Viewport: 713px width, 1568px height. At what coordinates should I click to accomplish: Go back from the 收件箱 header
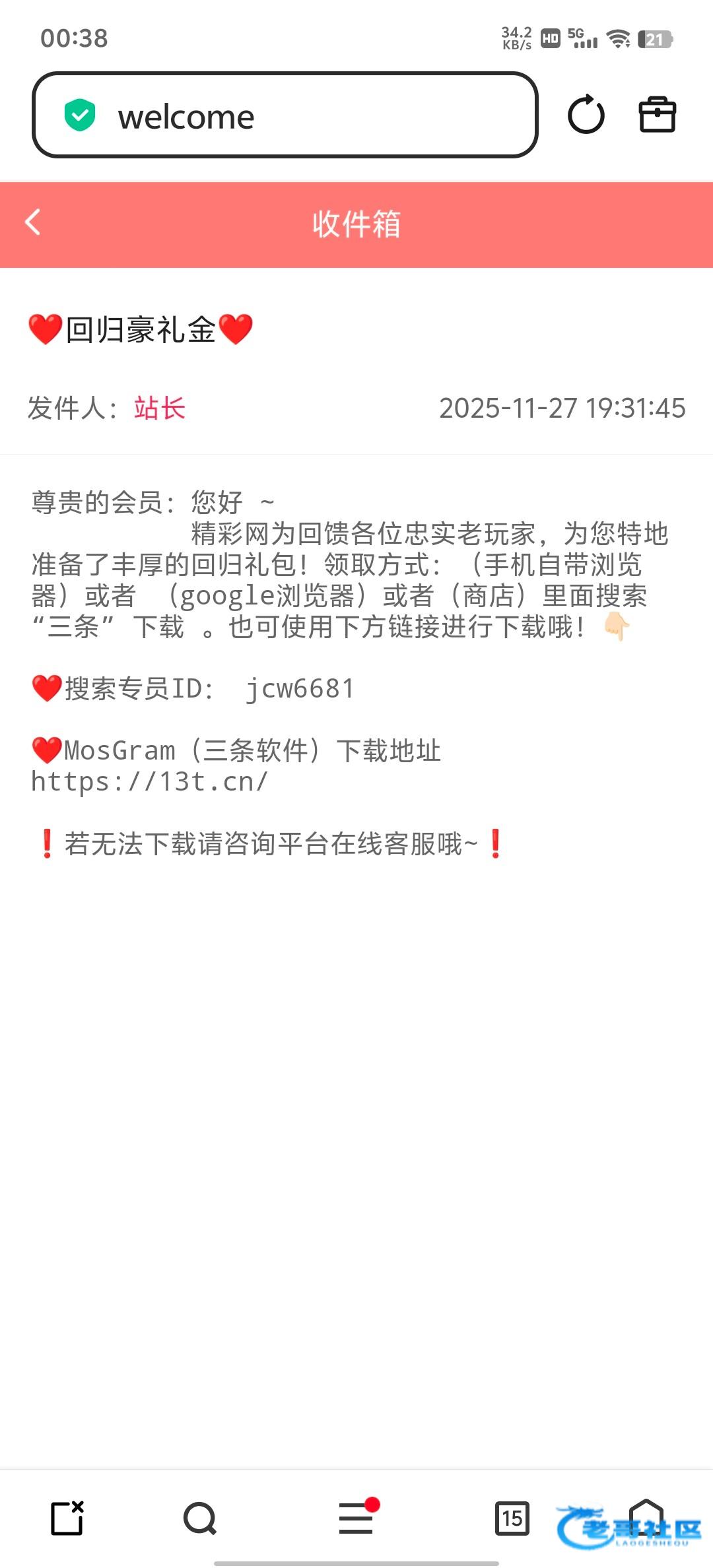click(33, 222)
